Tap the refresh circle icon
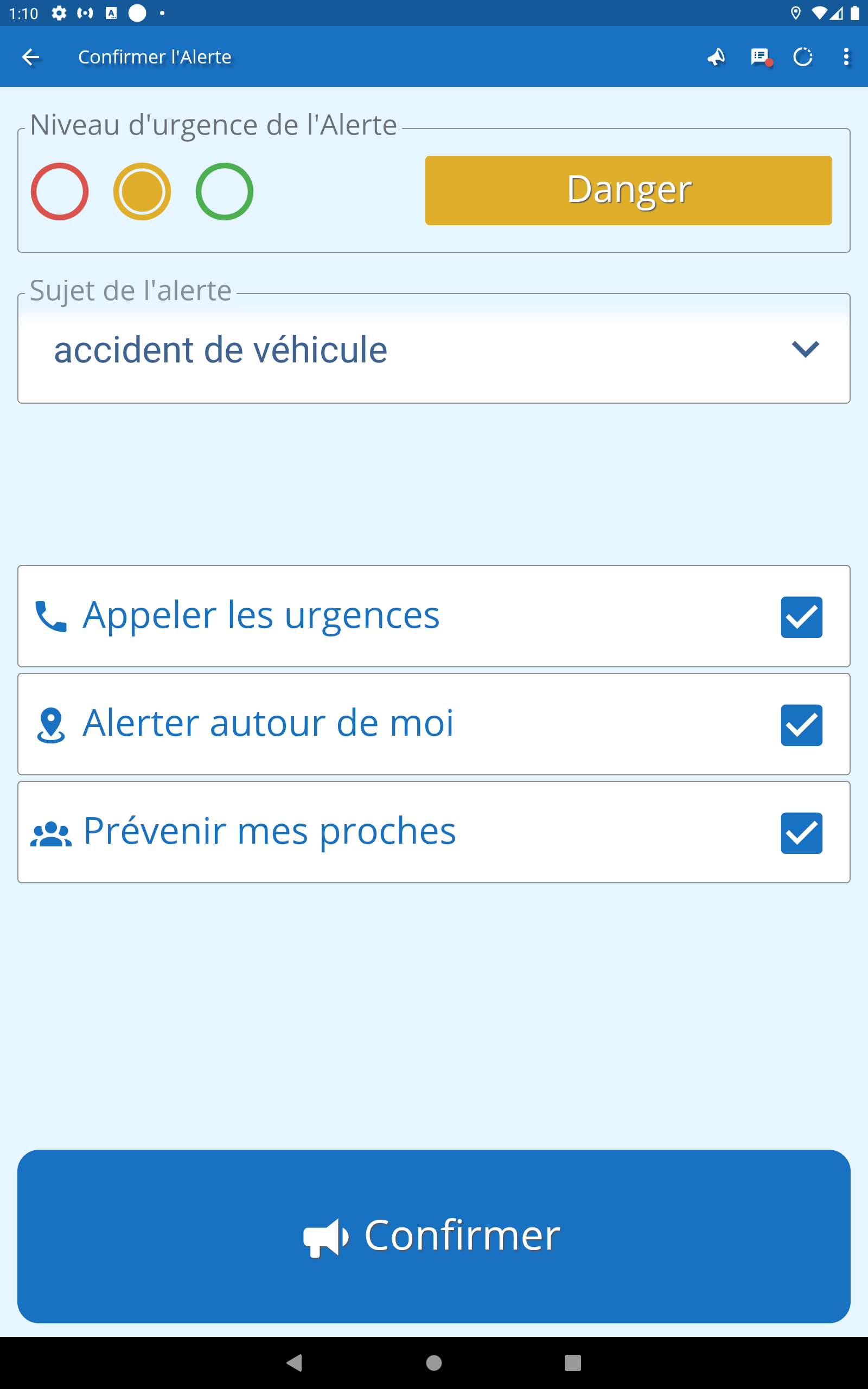 [x=802, y=57]
